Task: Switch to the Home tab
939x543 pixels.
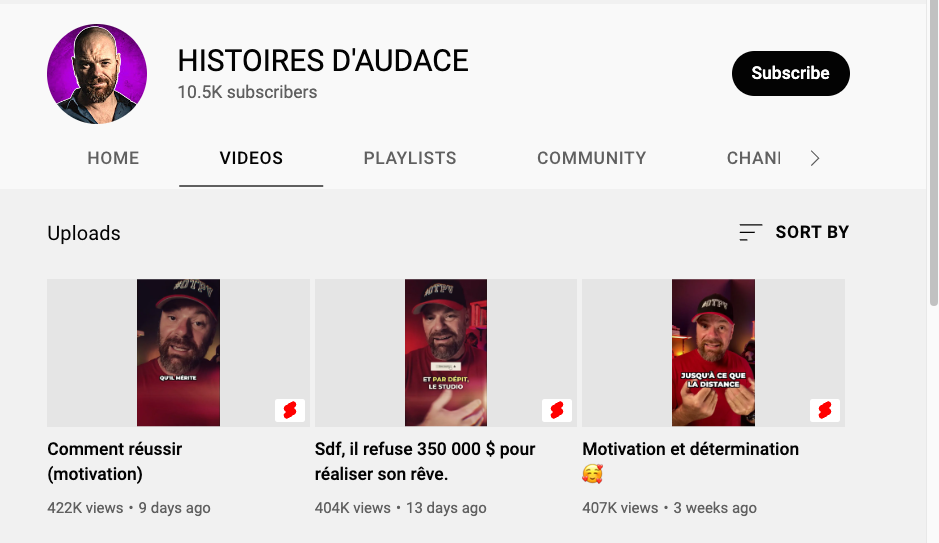Action: pos(113,158)
